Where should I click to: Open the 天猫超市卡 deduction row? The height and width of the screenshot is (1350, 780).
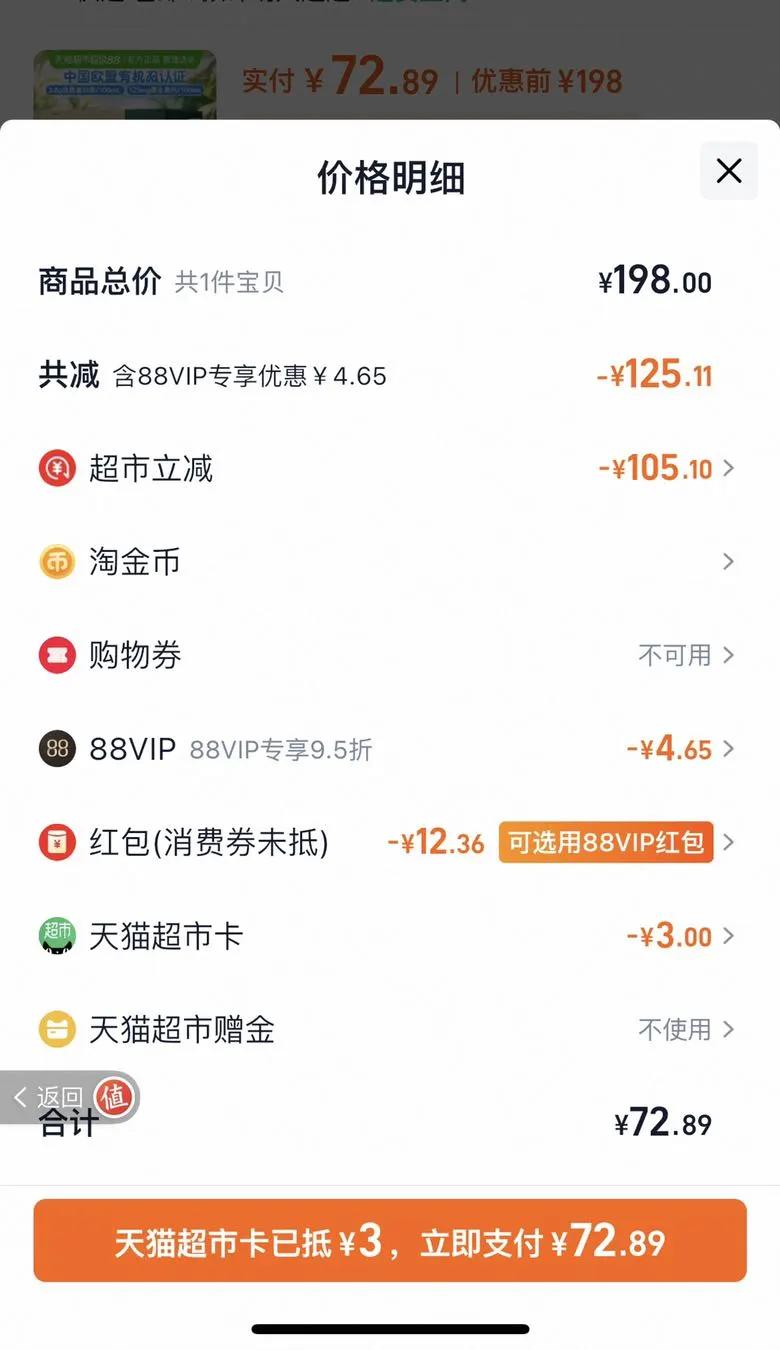coord(390,936)
